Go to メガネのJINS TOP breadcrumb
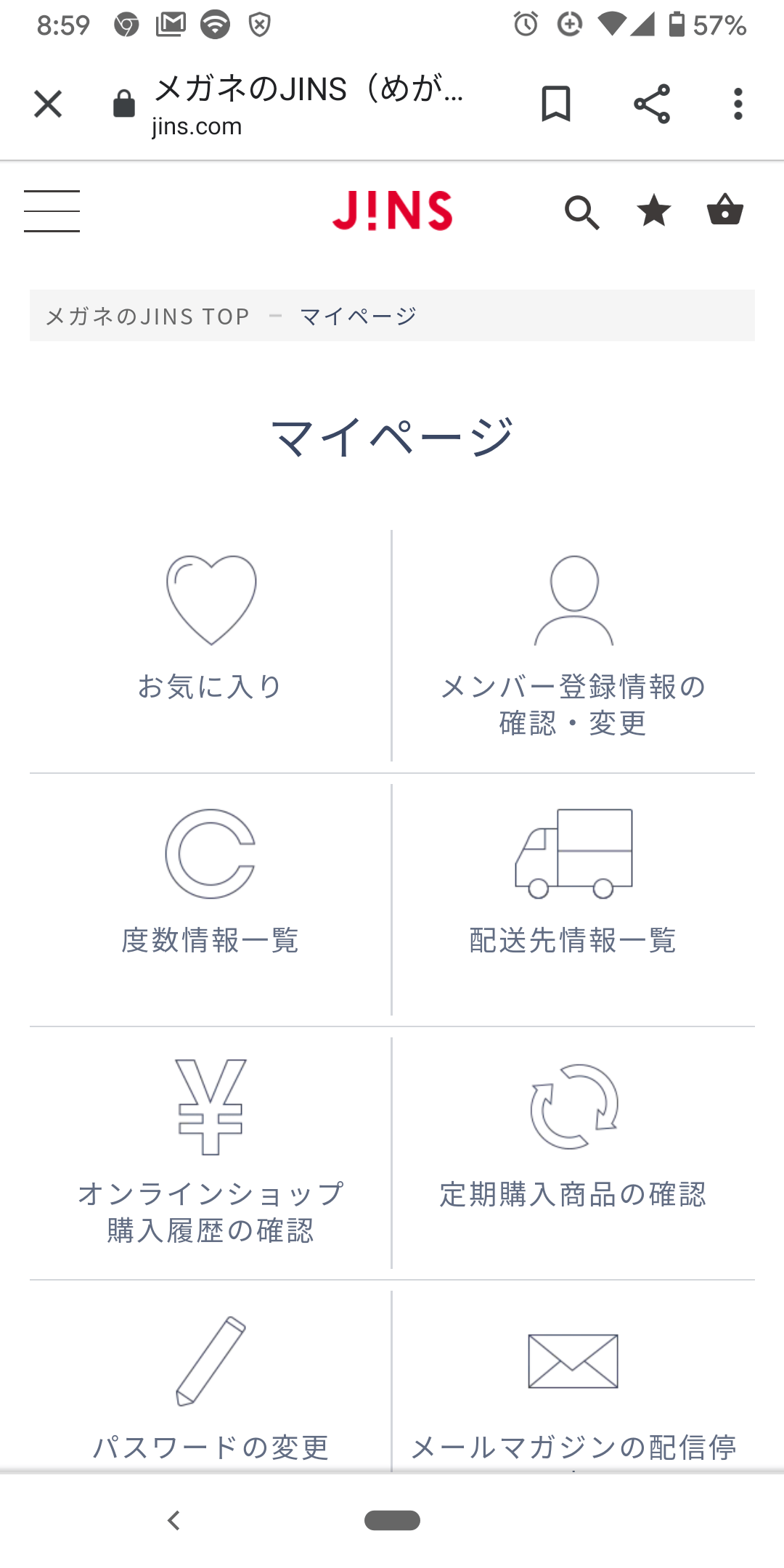 147,316
